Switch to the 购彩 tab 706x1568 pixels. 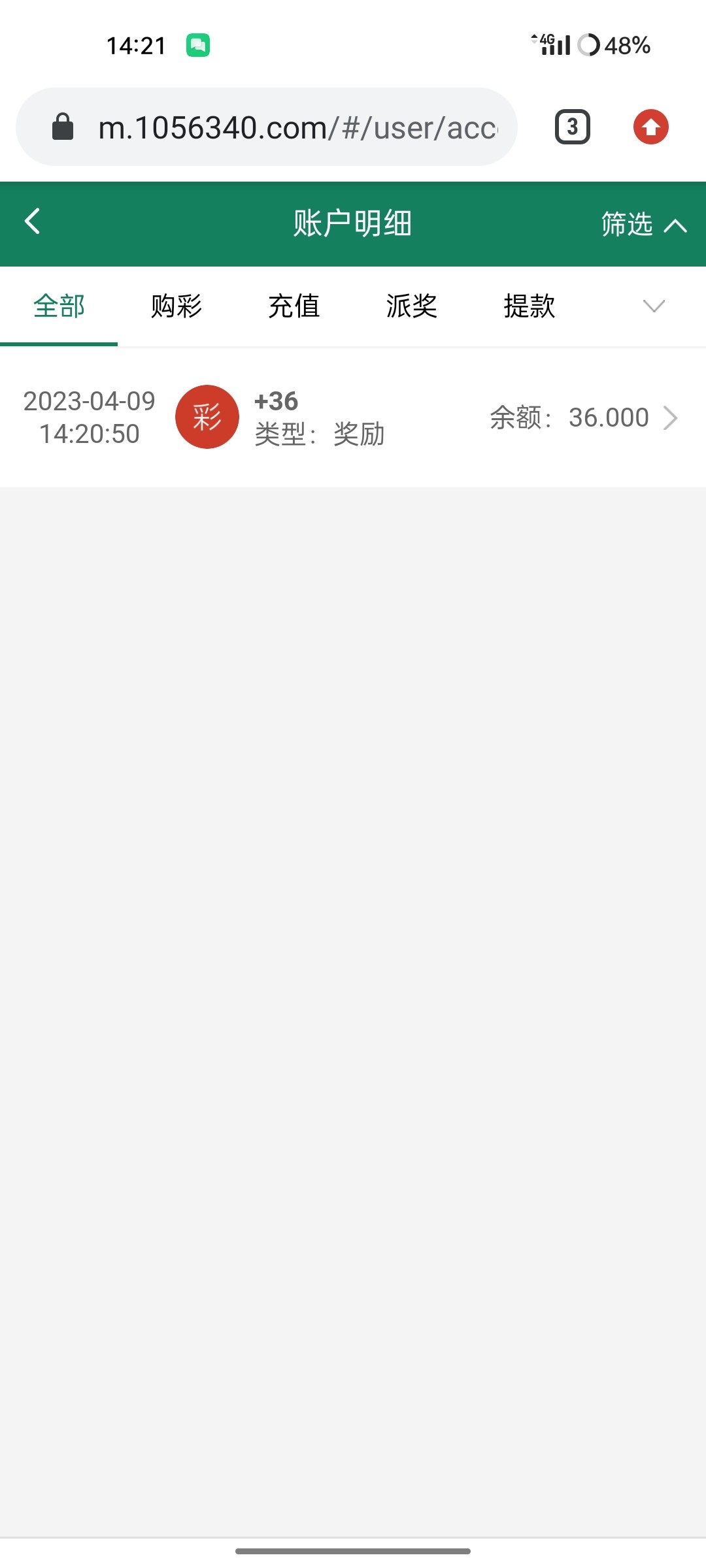coord(176,306)
